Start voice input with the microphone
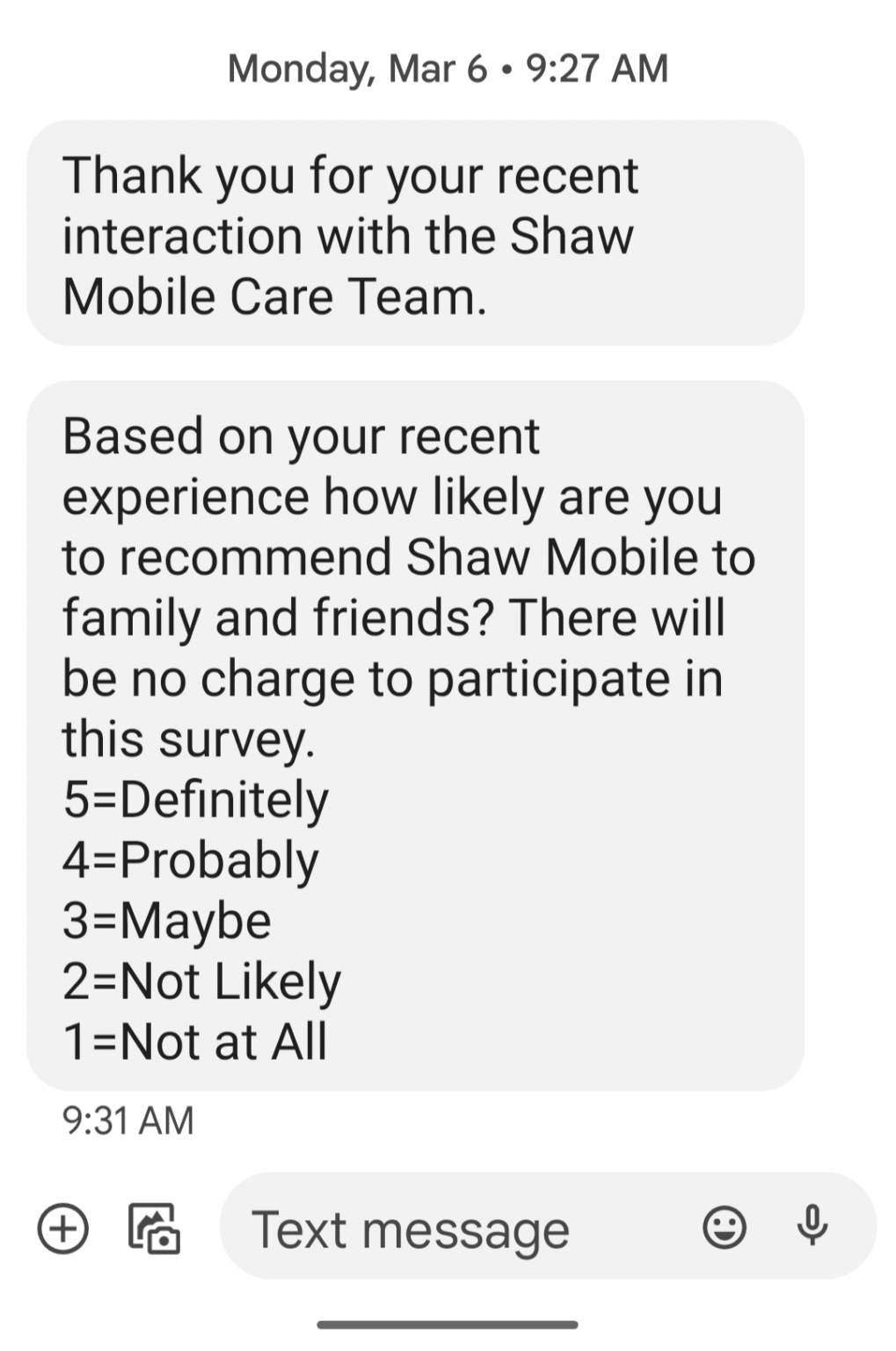 (x=812, y=1225)
